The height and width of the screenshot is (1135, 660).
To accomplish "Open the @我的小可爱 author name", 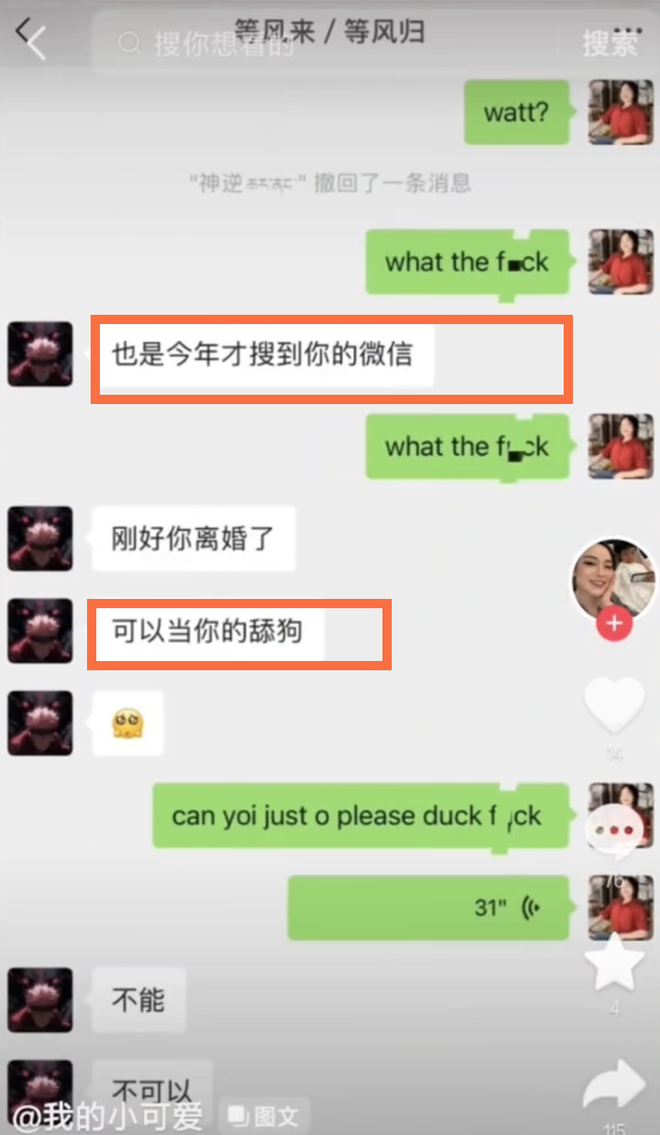I will 109,1115.
